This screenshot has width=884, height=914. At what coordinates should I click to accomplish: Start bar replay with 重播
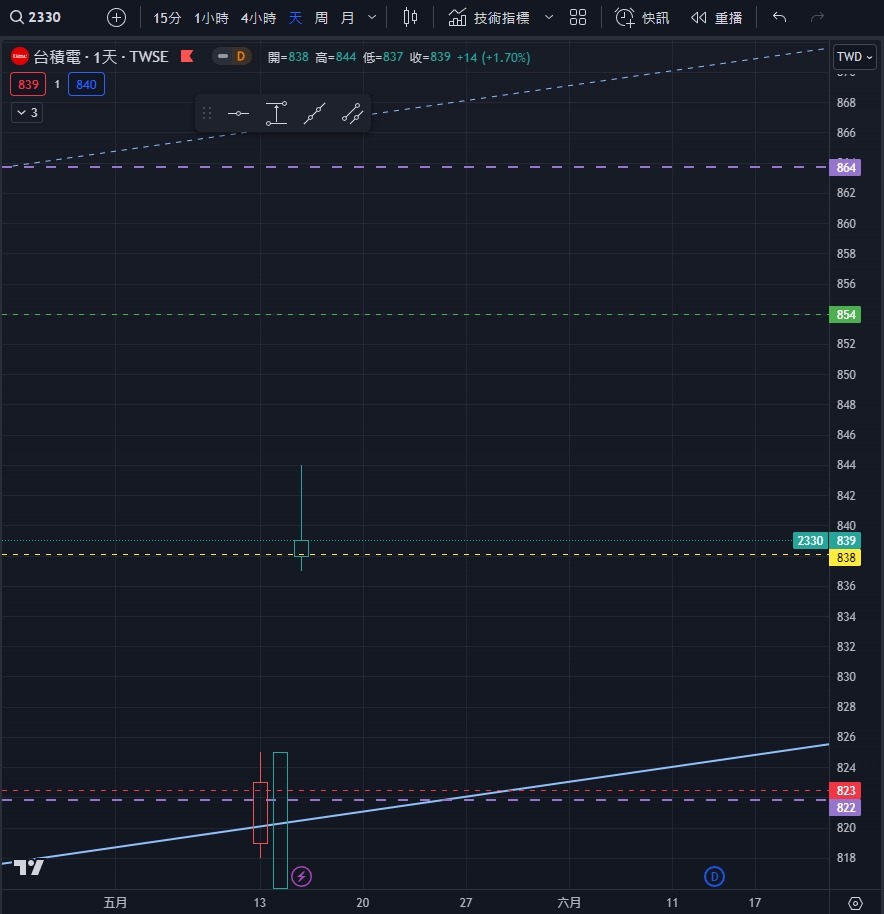click(x=717, y=18)
